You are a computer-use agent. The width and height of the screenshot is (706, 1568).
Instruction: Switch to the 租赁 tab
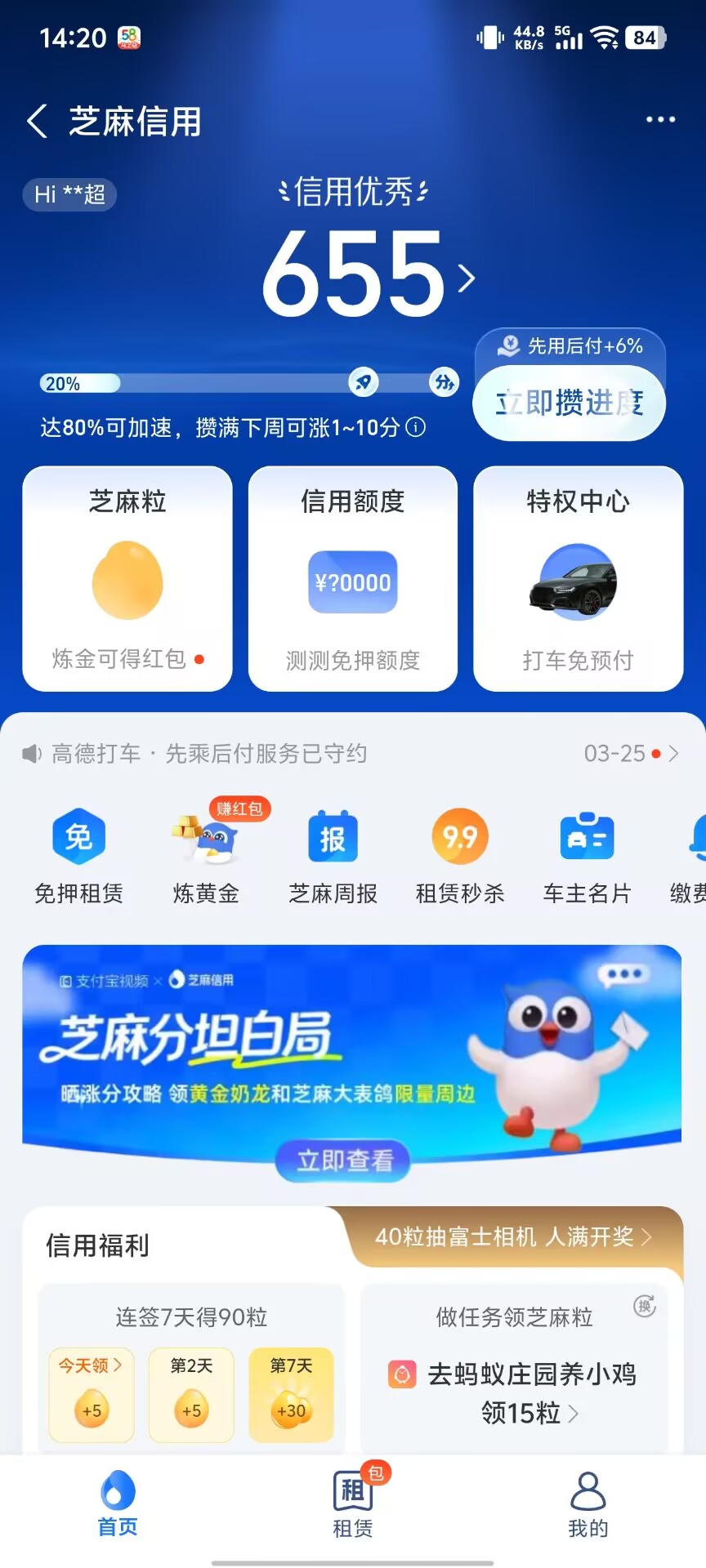(x=353, y=1504)
